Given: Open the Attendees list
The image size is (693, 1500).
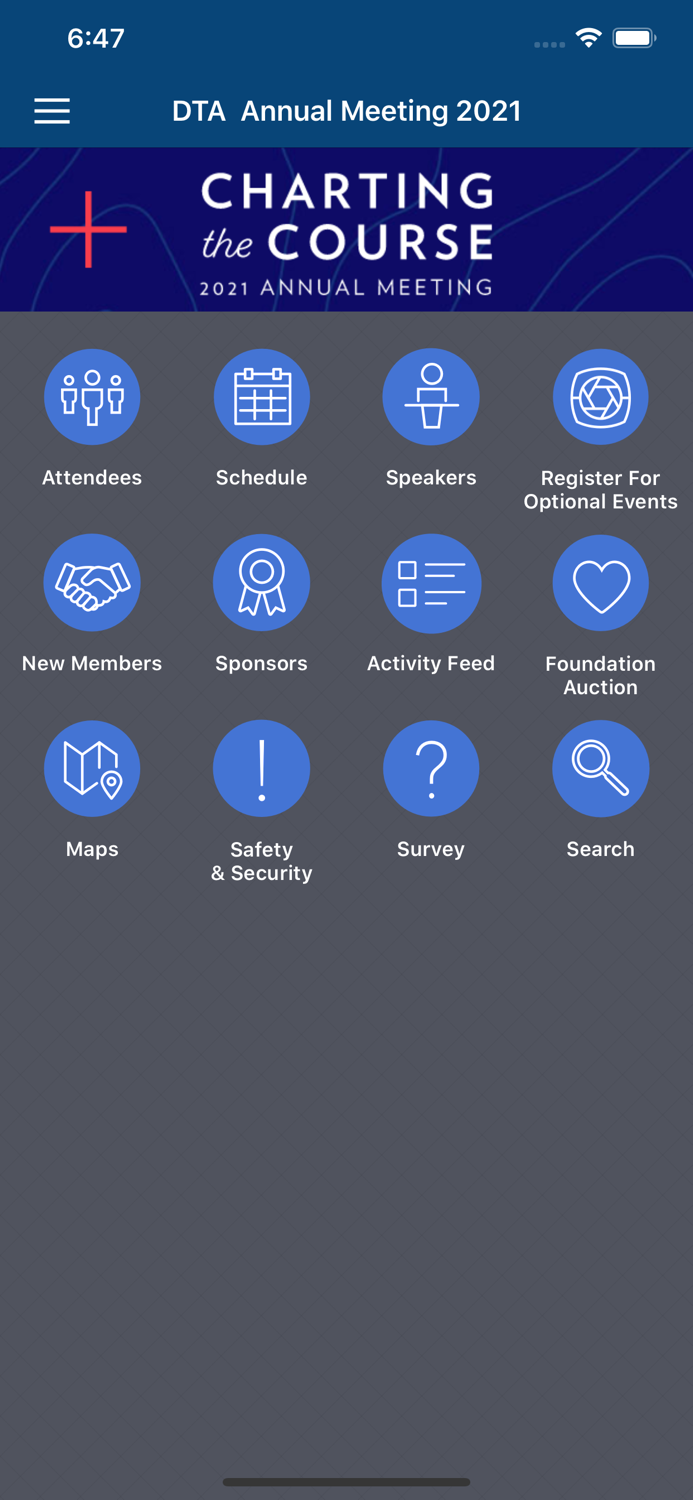Looking at the screenshot, I should (x=92, y=398).
